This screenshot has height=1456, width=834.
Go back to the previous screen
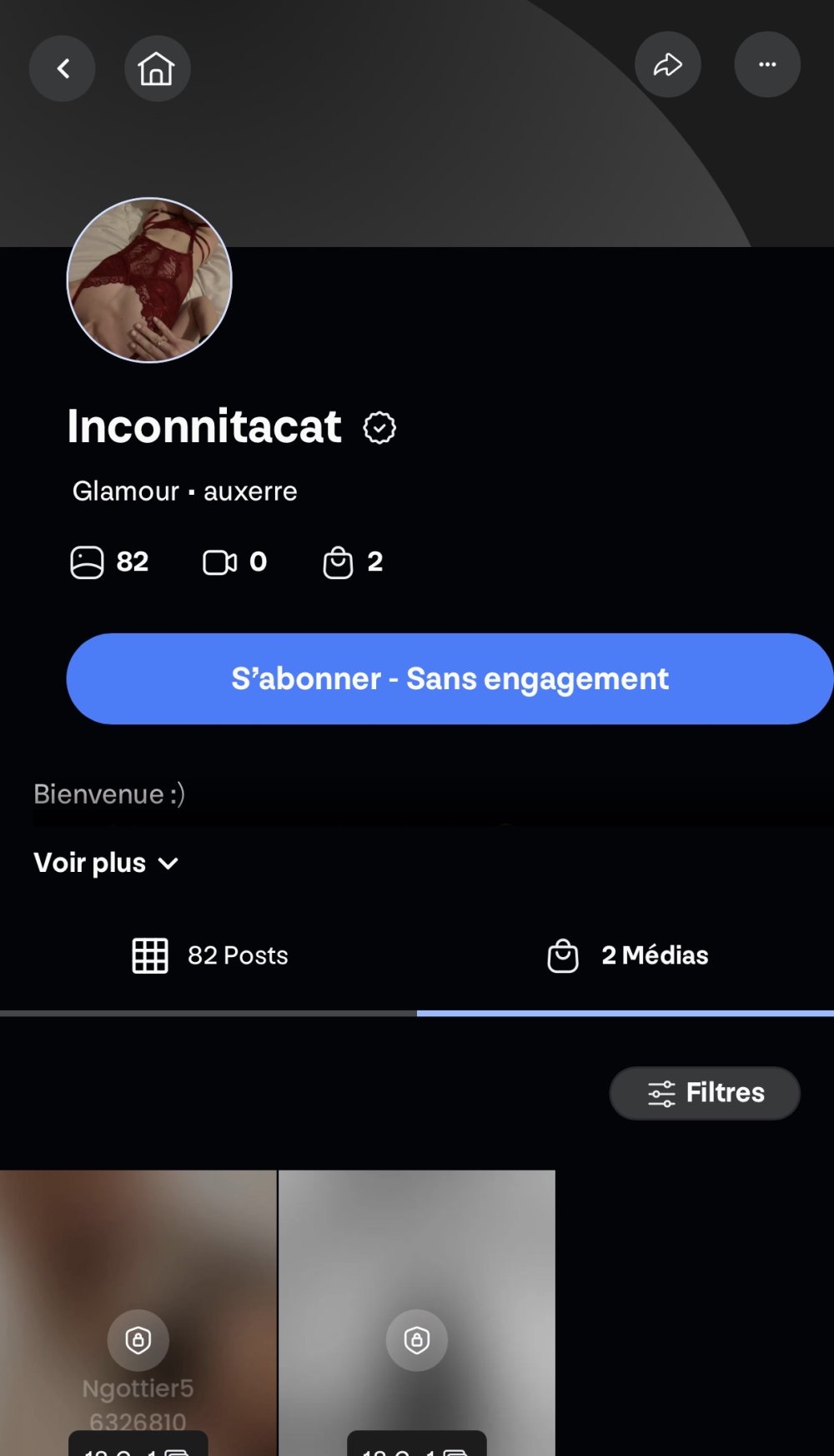point(63,68)
